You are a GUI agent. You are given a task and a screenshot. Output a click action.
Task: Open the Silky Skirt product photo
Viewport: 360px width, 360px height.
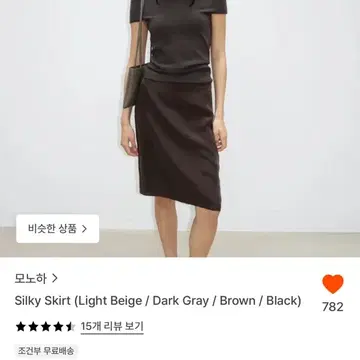pyautogui.click(x=180, y=128)
